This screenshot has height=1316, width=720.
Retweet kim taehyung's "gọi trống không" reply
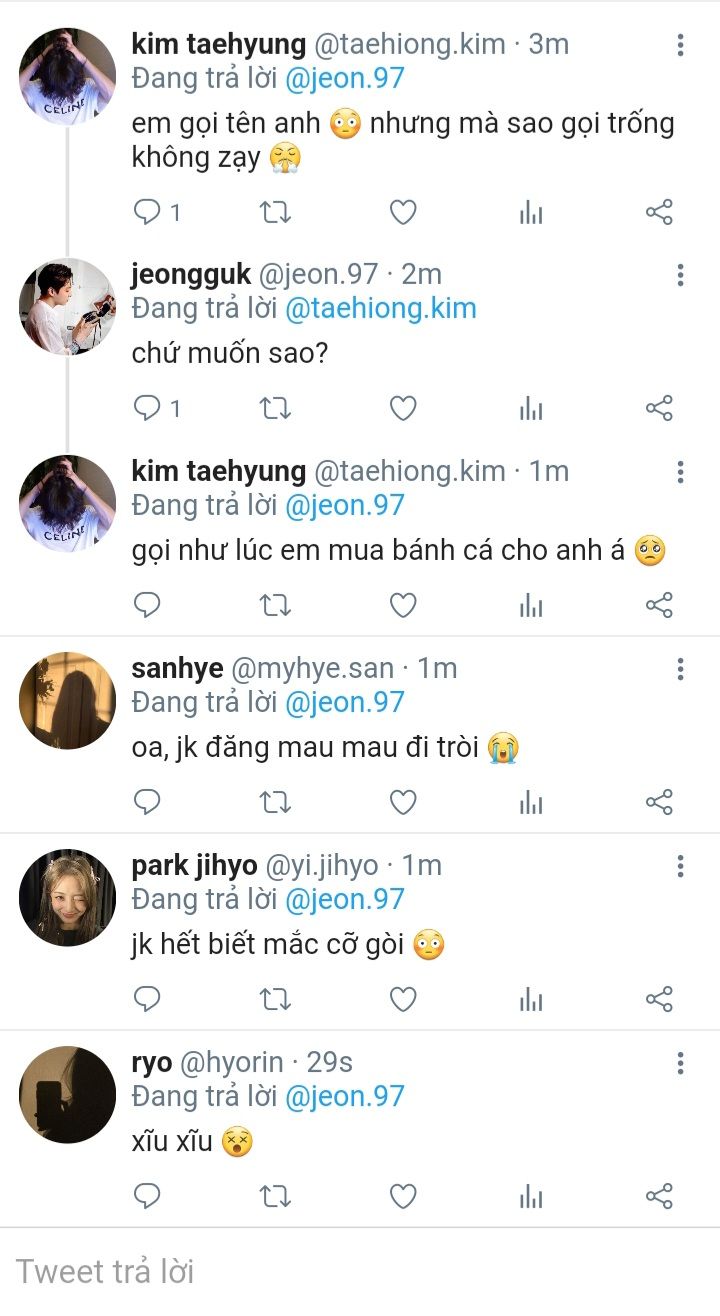pyautogui.click(x=275, y=212)
